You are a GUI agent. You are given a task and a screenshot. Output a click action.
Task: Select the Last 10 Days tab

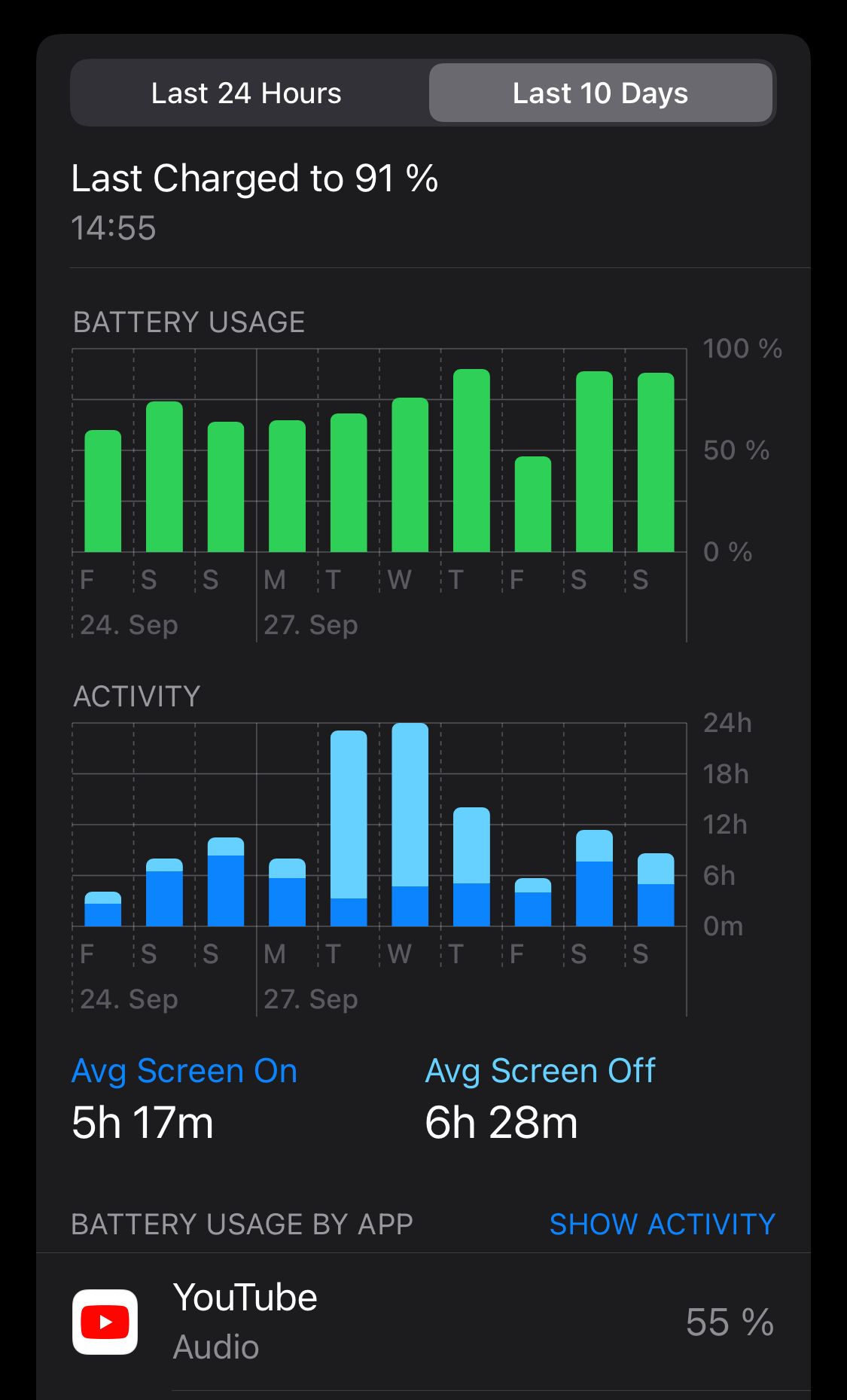(600, 93)
